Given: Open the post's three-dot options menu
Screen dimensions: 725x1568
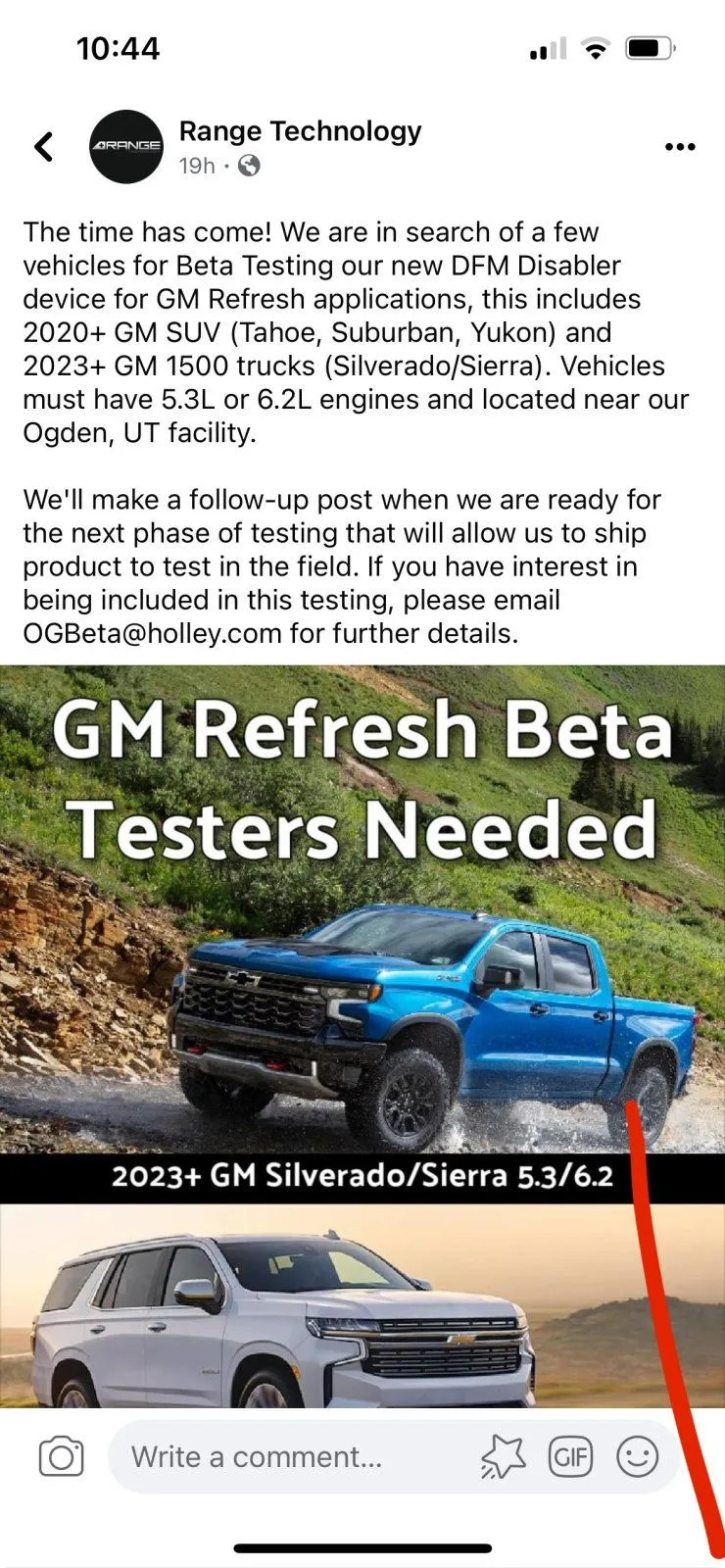Looking at the screenshot, I should [x=679, y=147].
